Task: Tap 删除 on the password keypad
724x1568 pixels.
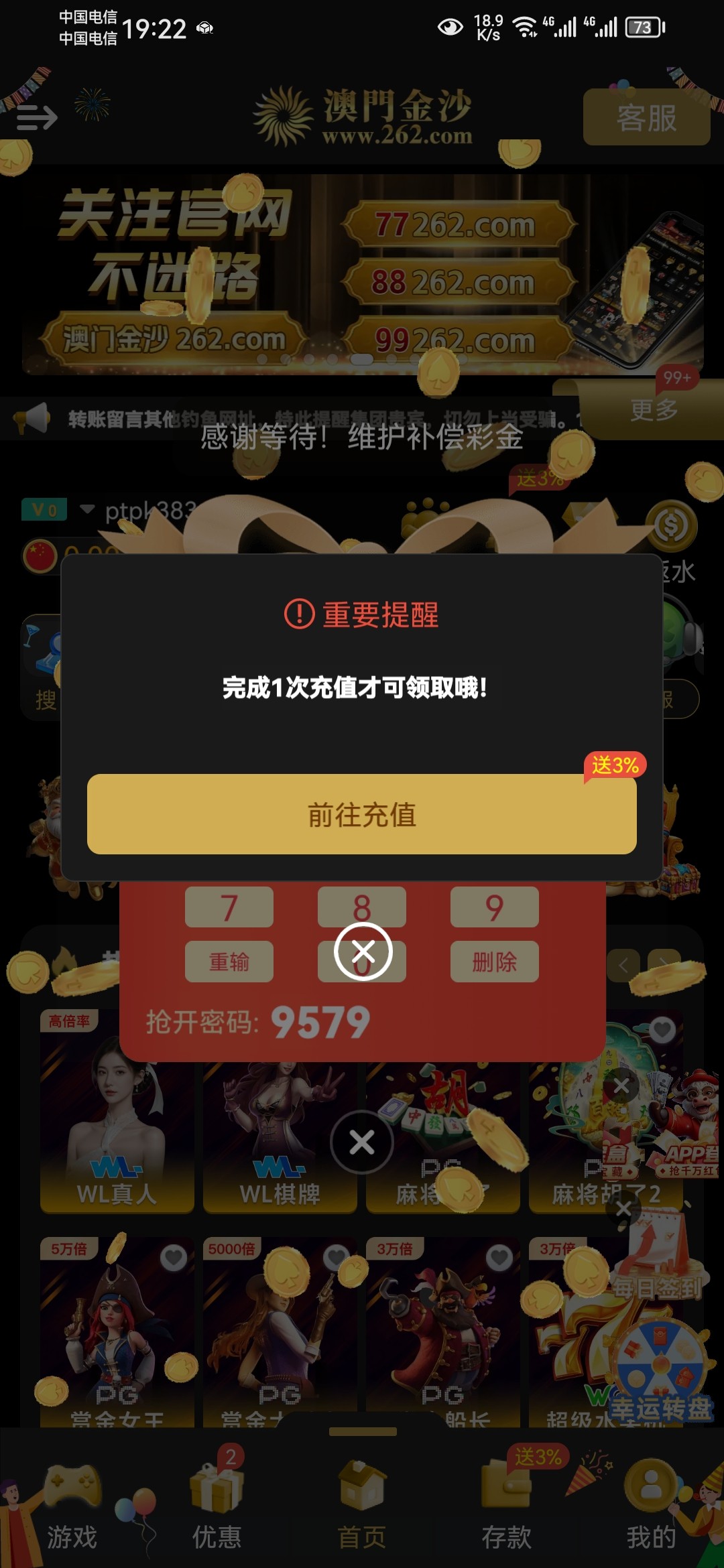Action: 494,962
